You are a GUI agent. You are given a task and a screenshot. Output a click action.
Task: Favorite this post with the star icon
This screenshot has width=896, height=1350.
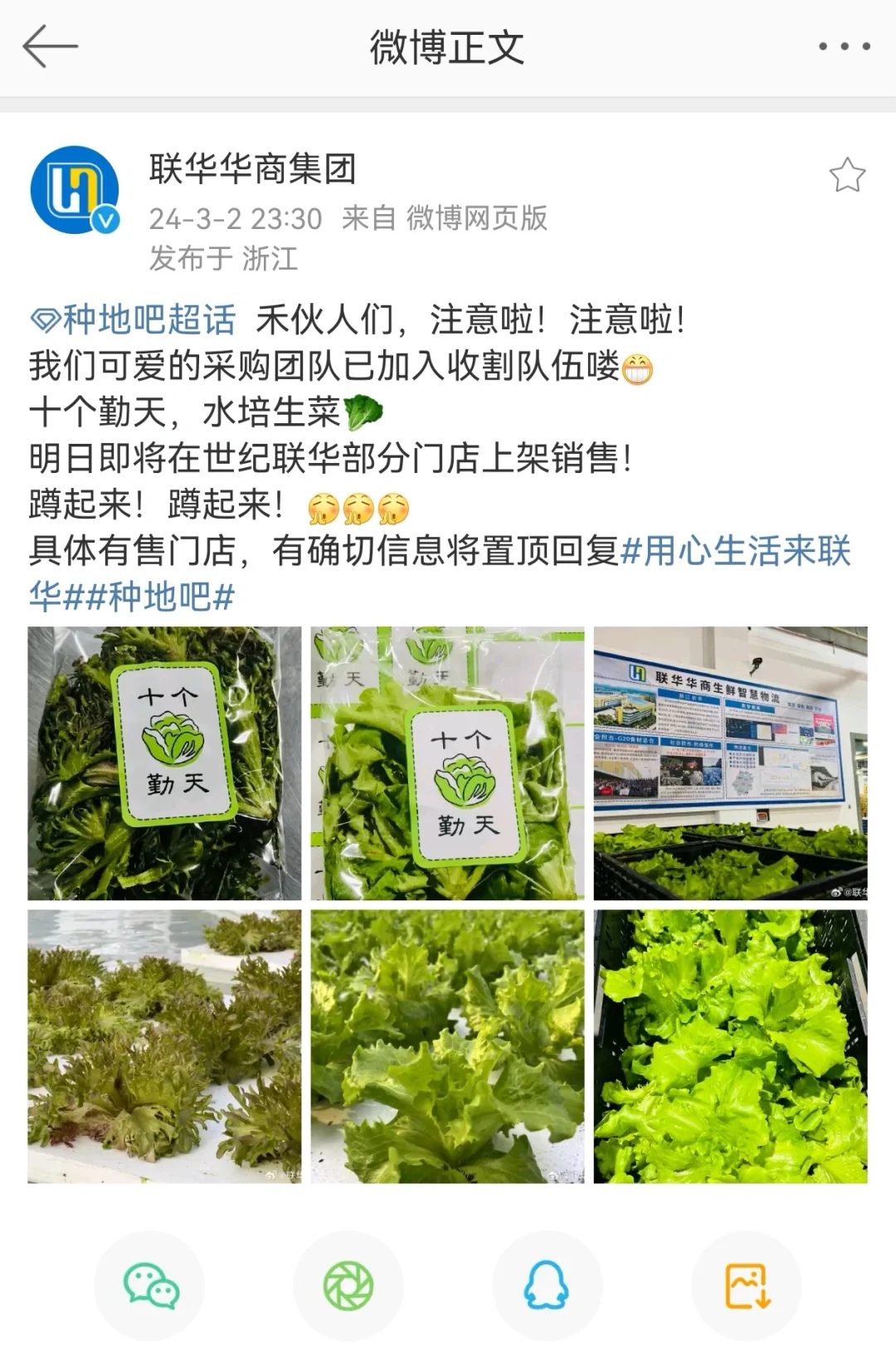coord(846,175)
